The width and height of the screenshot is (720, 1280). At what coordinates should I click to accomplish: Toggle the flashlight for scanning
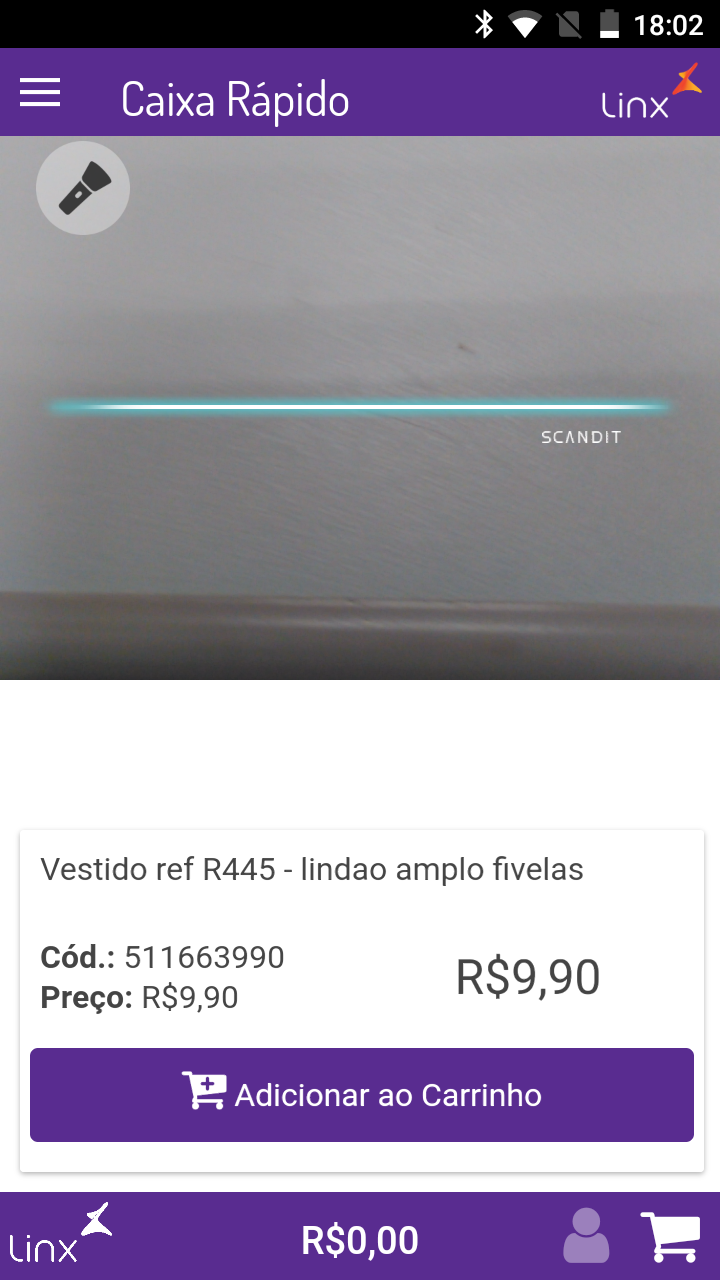click(x=83, y=188)
